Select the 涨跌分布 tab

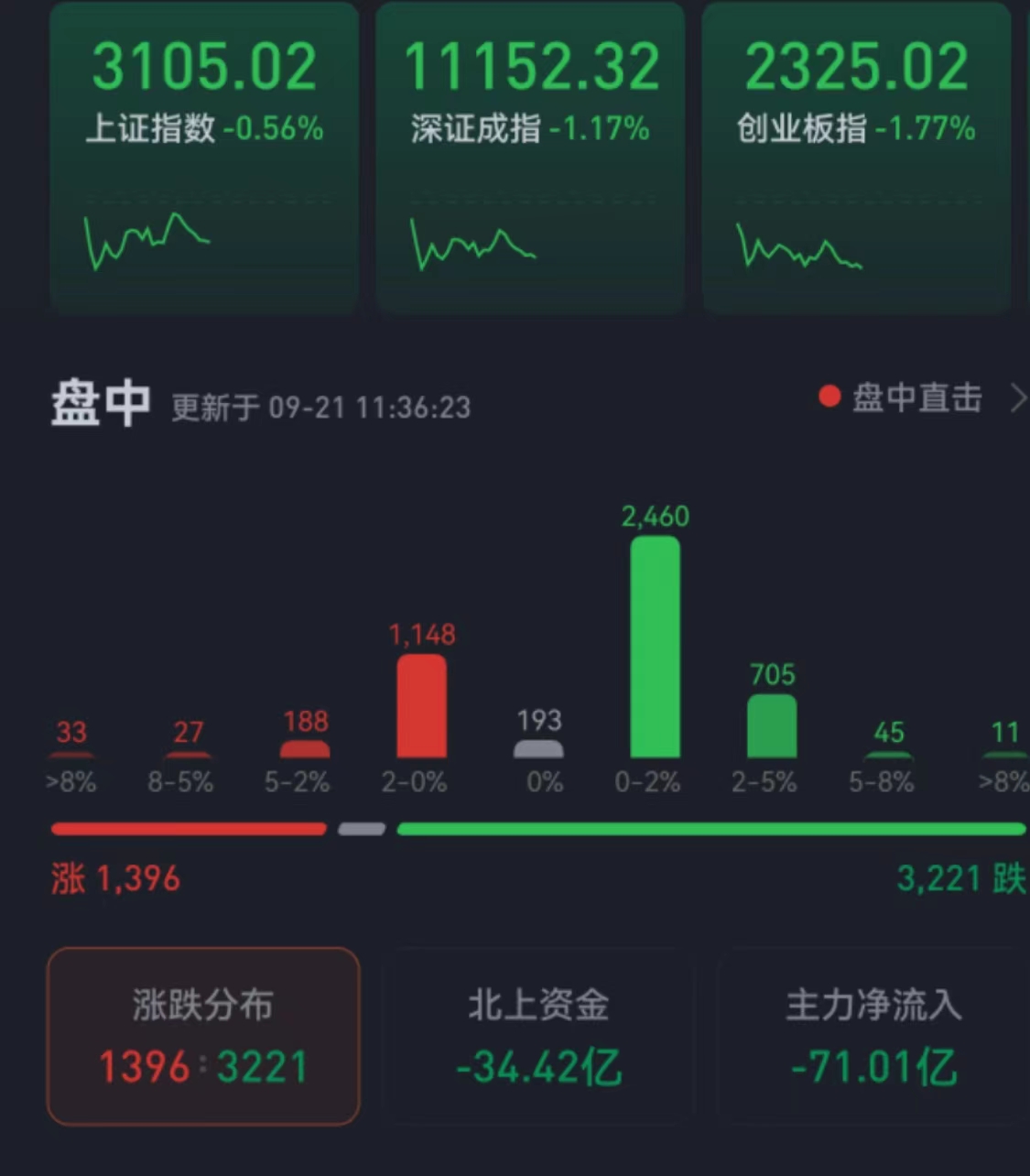click(203, 1036)
